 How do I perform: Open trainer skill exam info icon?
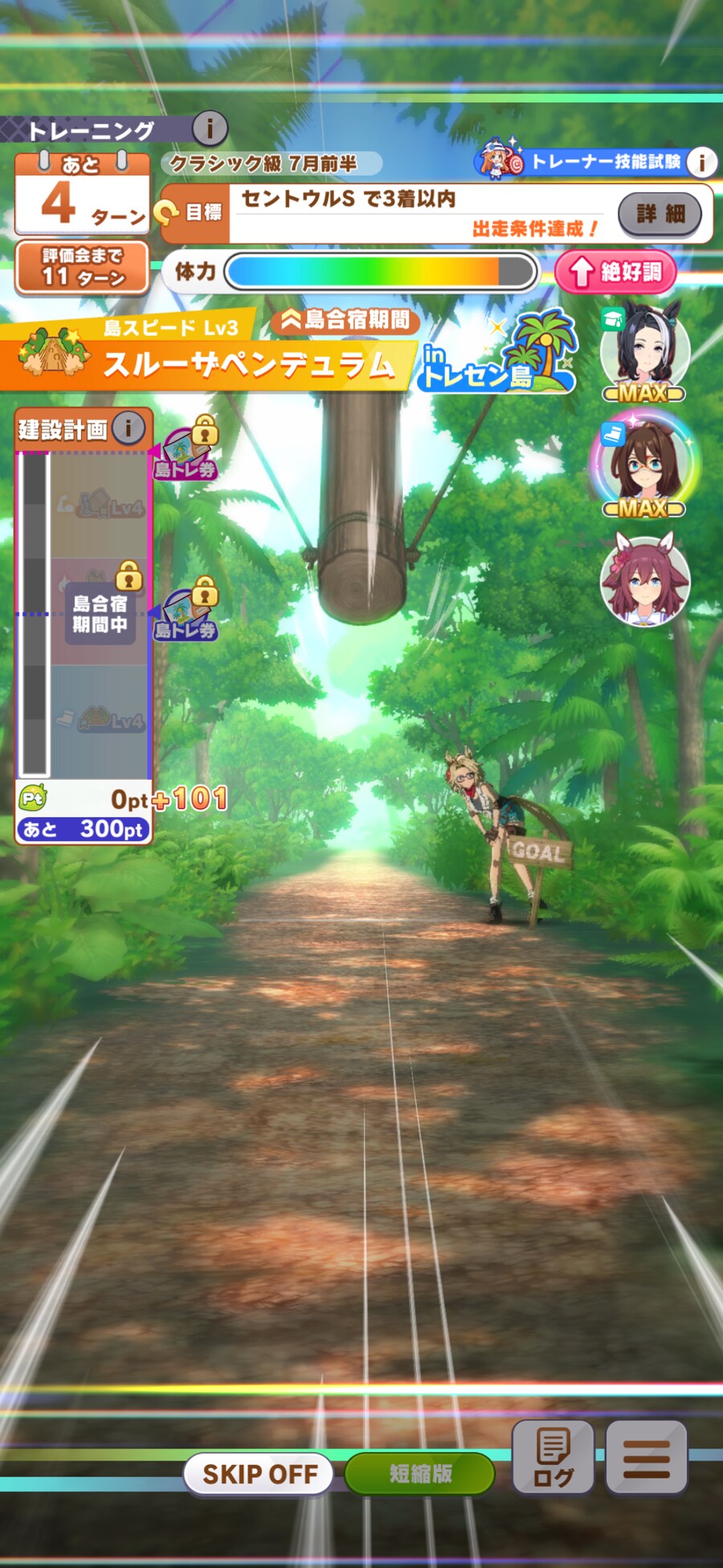(702, 162)
